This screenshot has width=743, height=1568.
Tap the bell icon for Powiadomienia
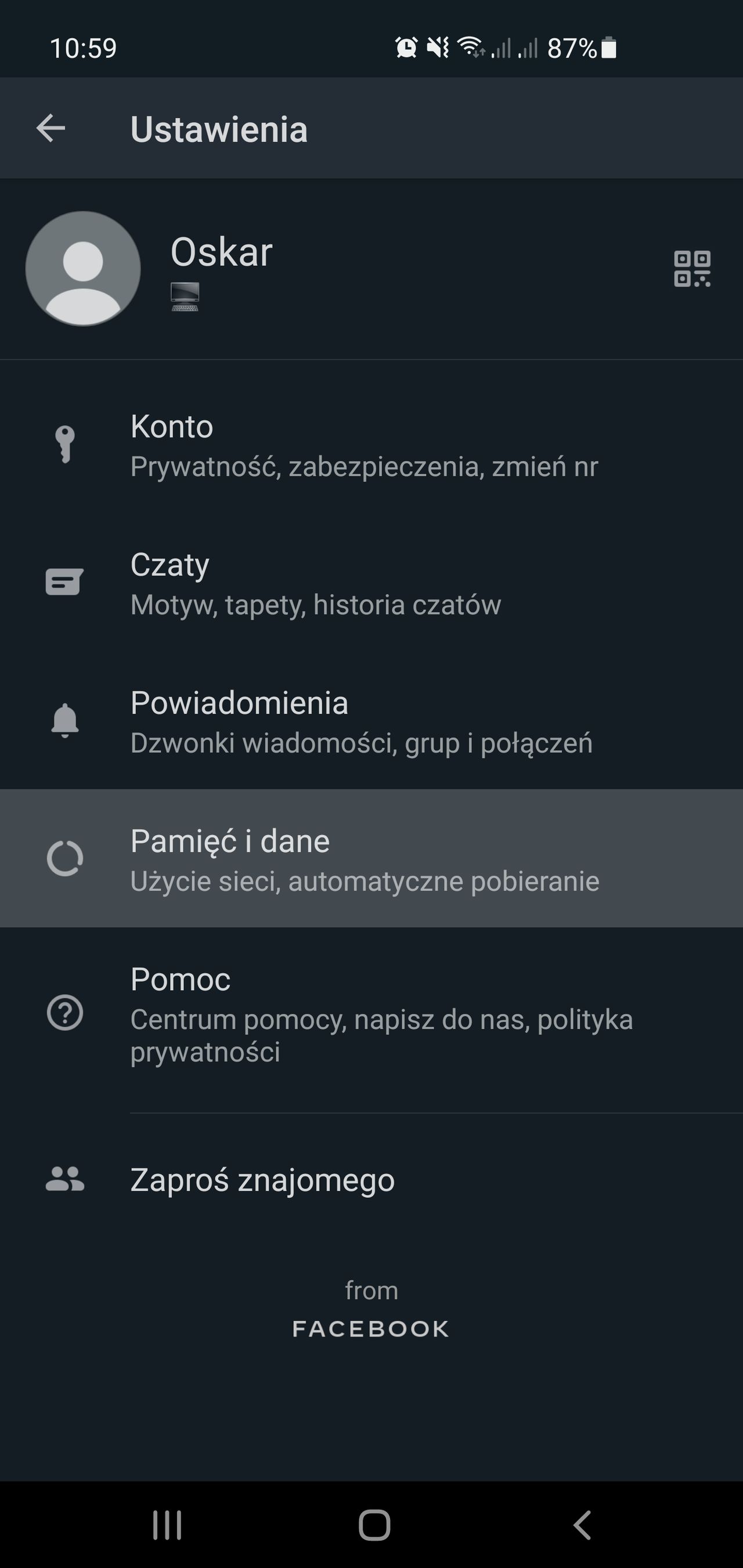(x=66, y=721)
